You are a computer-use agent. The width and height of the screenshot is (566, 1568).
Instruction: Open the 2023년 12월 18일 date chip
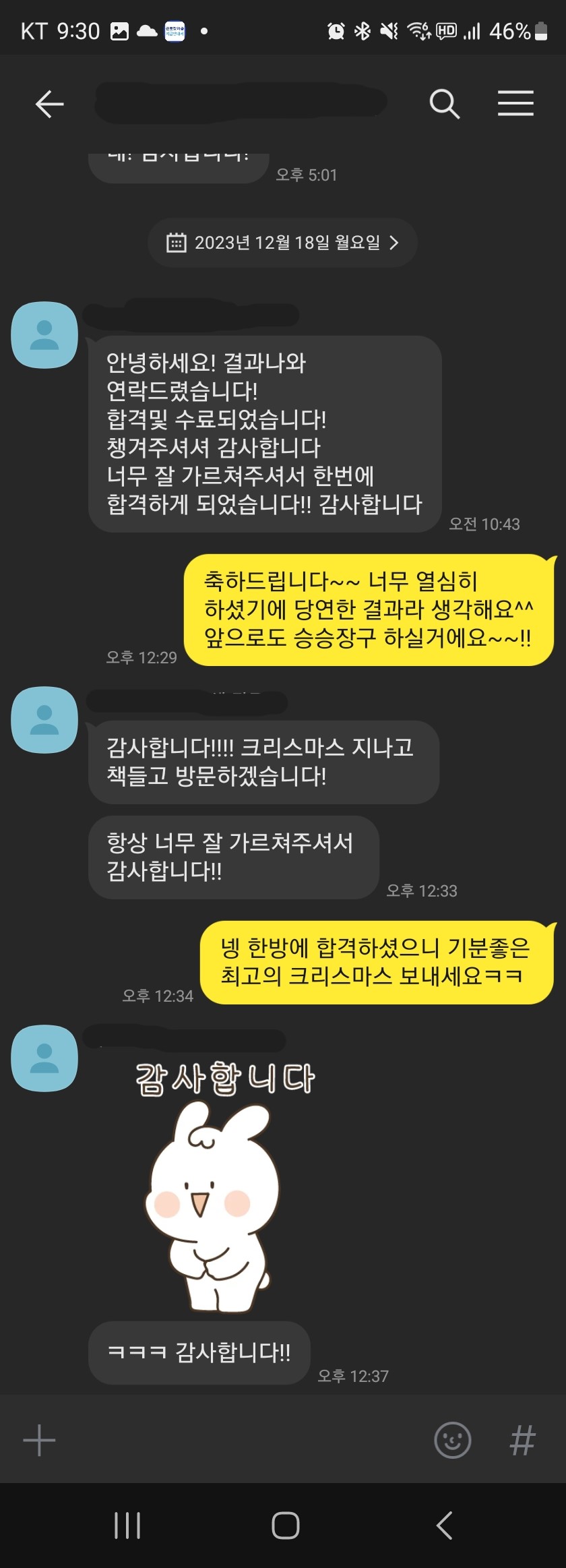[283, 243]
